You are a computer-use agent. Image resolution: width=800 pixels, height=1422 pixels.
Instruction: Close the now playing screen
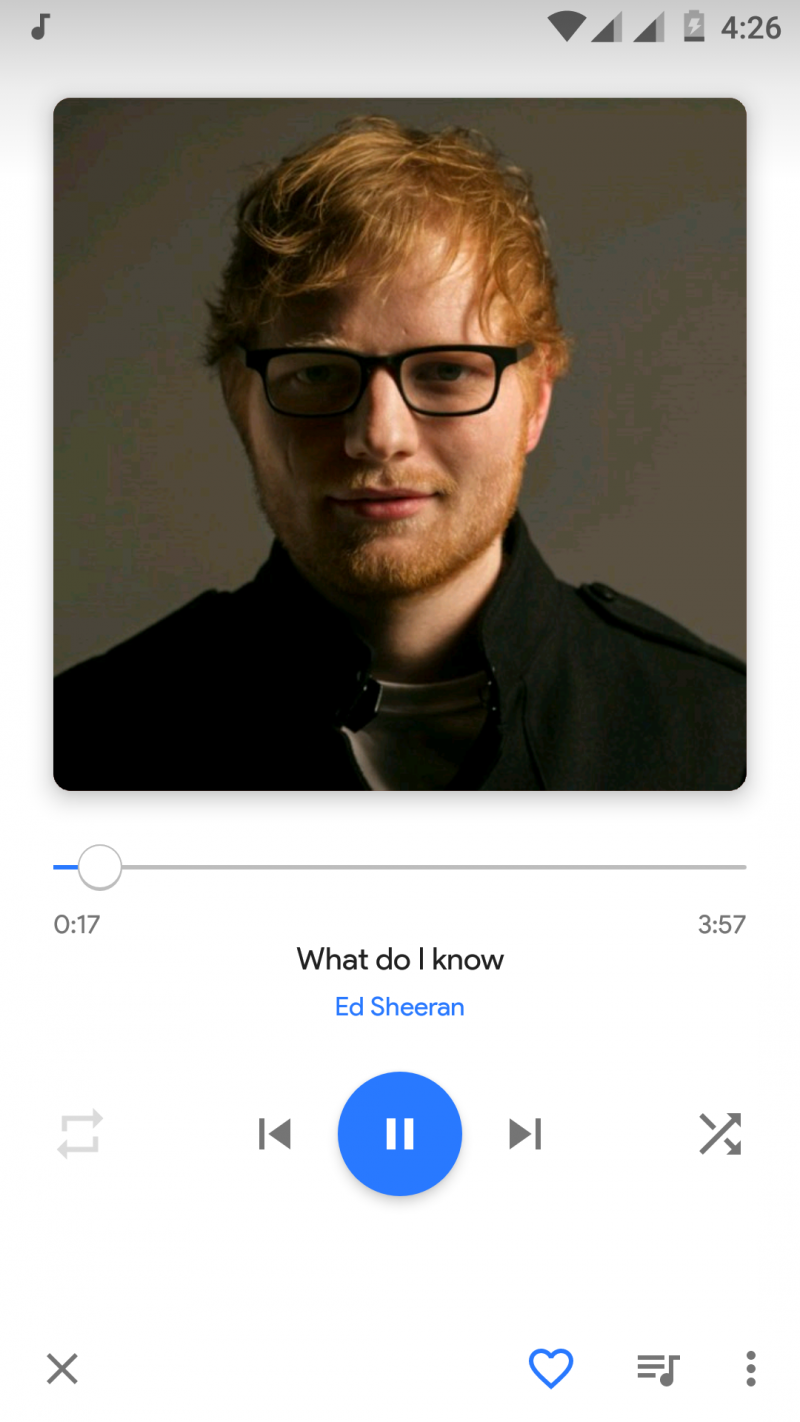point(62,1368)
